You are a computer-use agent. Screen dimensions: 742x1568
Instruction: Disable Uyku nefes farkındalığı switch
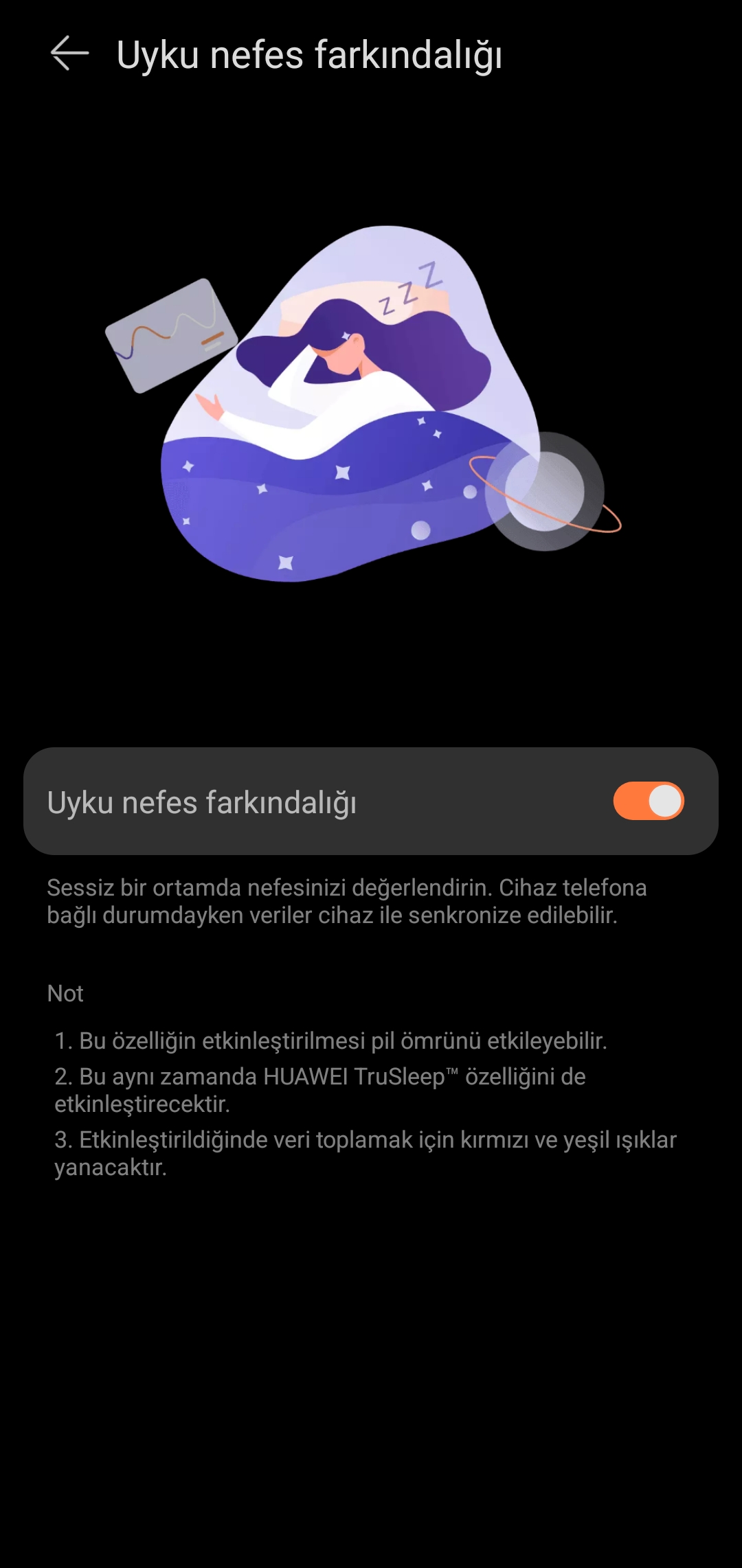click(649, 801)
